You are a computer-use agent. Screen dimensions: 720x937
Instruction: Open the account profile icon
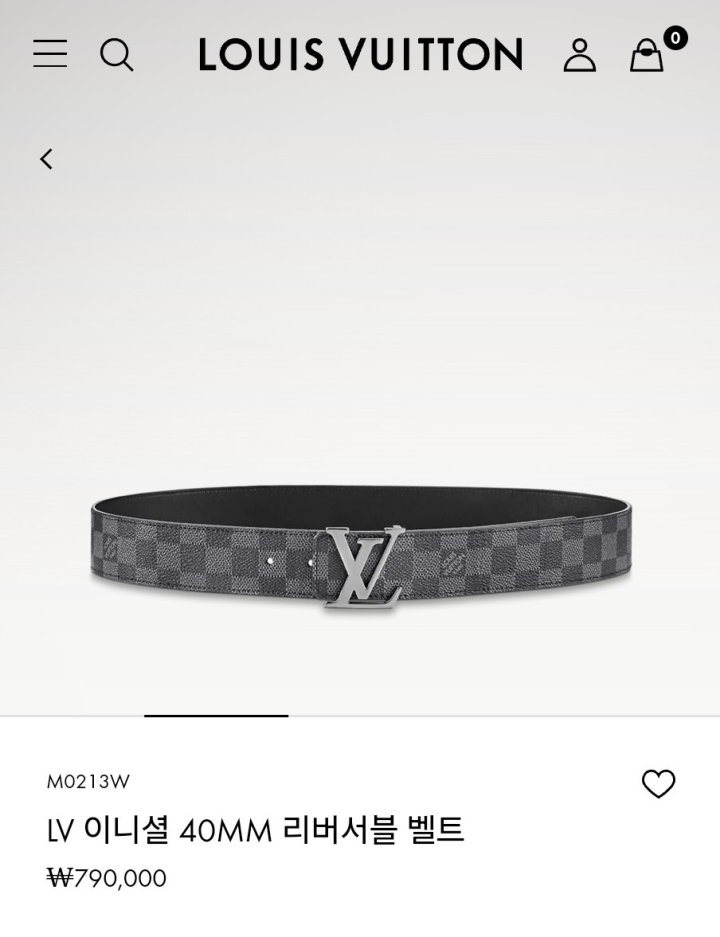[x=579, y=54]
